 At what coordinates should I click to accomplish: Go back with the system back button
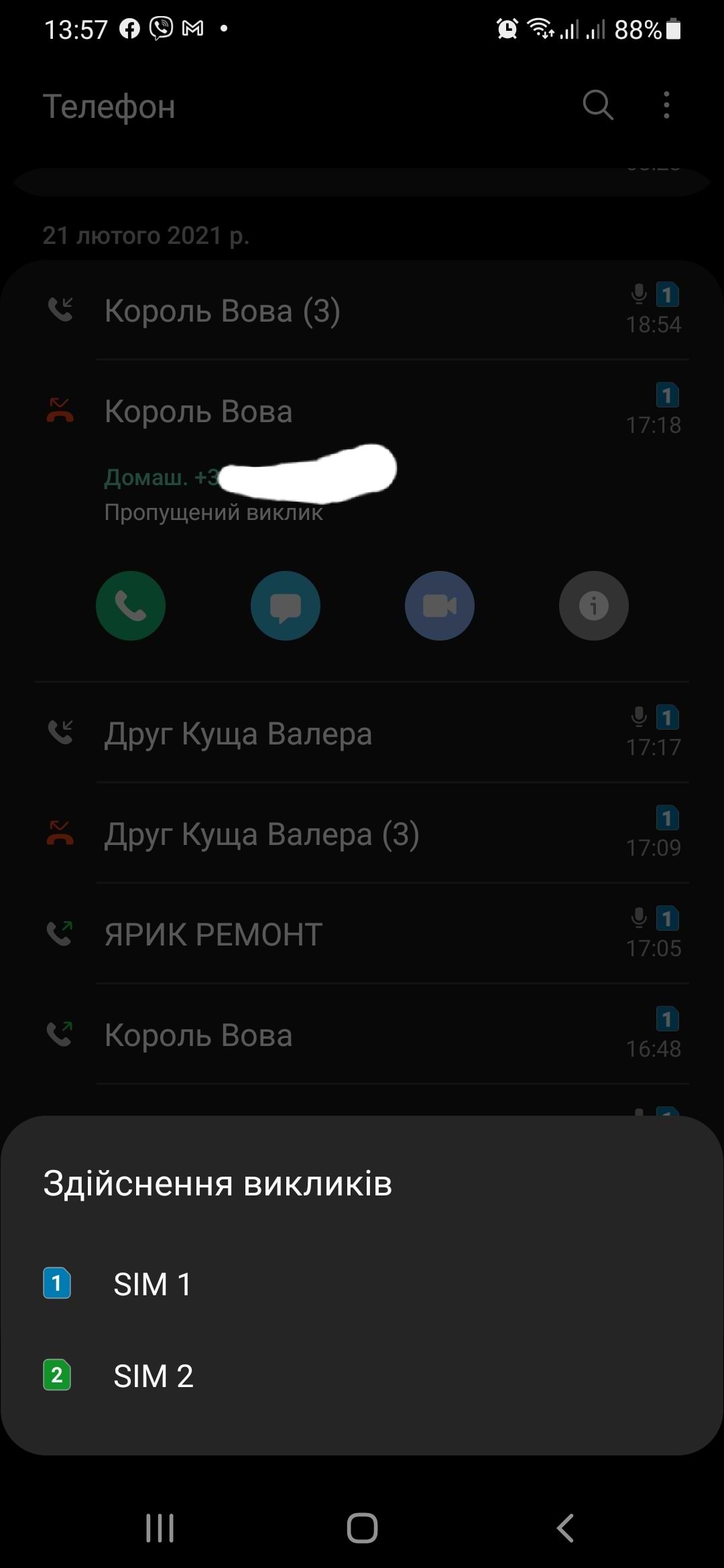coord(565,1528)
